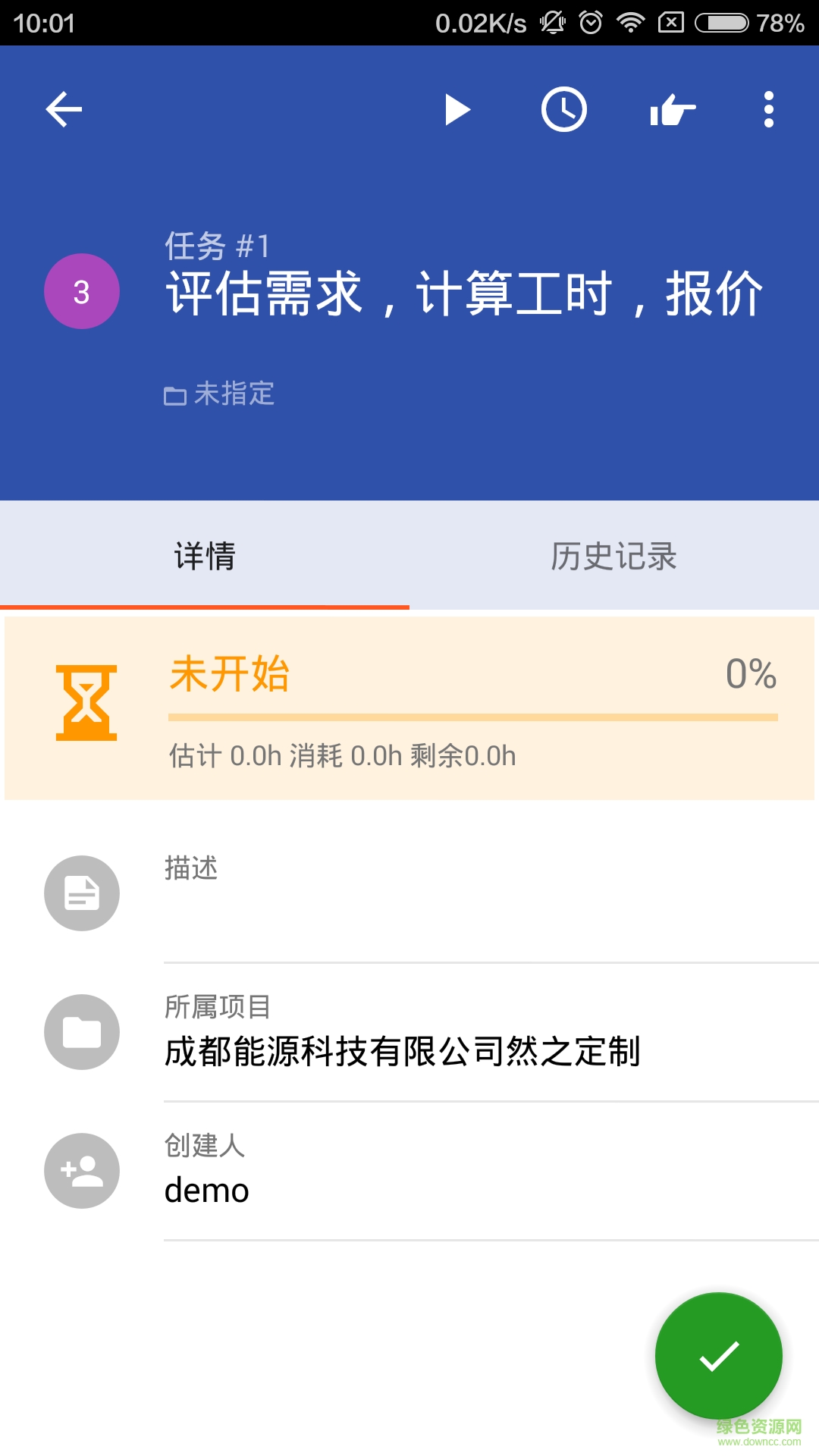The height and width of the screenshot is (1456, 819).
Task: Click the folder icon beside 所属项目
Action: 82,1031
